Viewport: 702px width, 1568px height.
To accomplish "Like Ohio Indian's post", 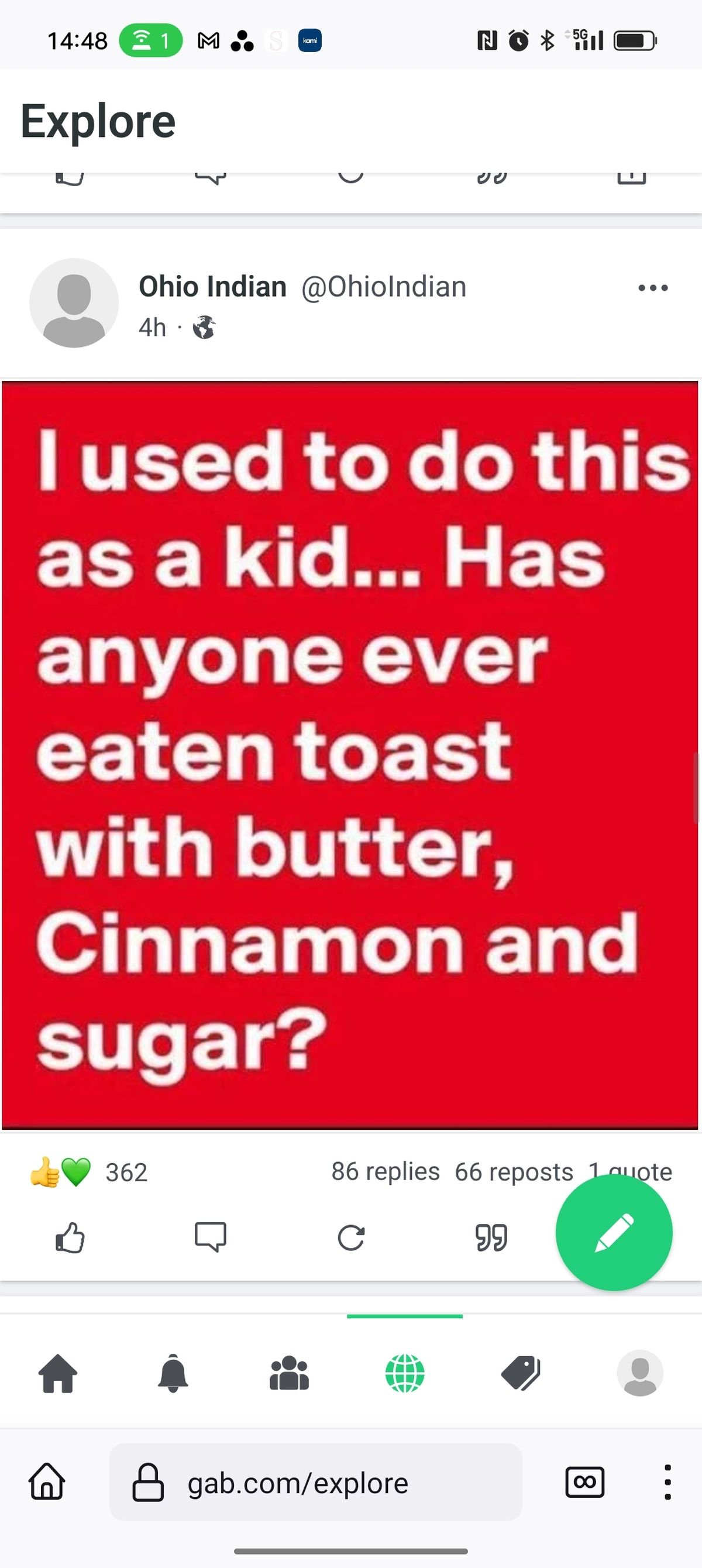I will pos(70,1237).
